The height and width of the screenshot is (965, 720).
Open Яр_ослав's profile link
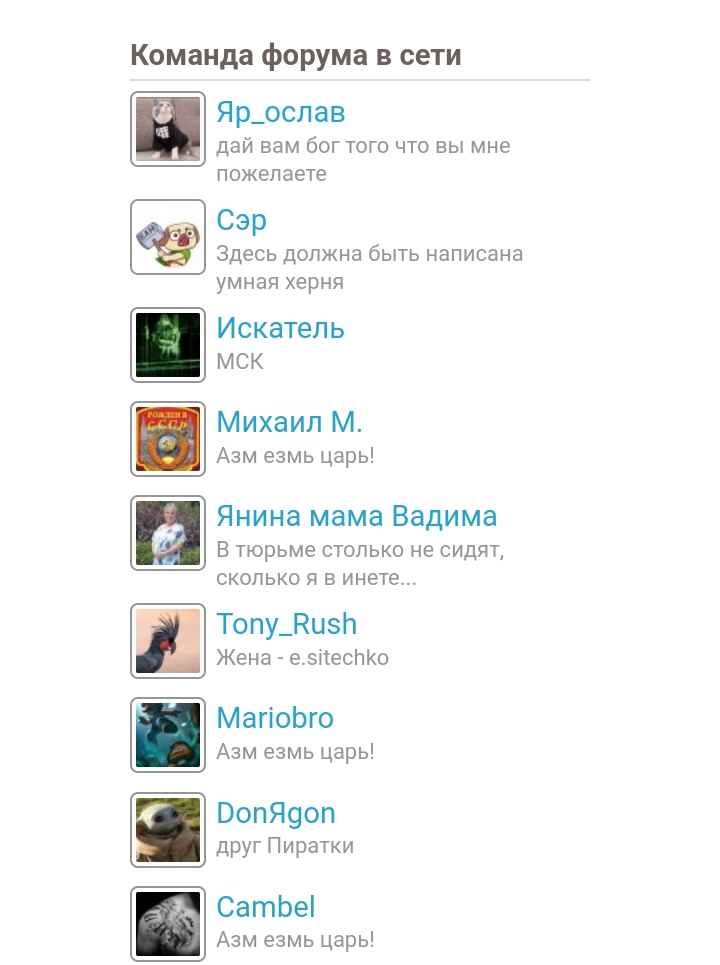click(281, 112)
